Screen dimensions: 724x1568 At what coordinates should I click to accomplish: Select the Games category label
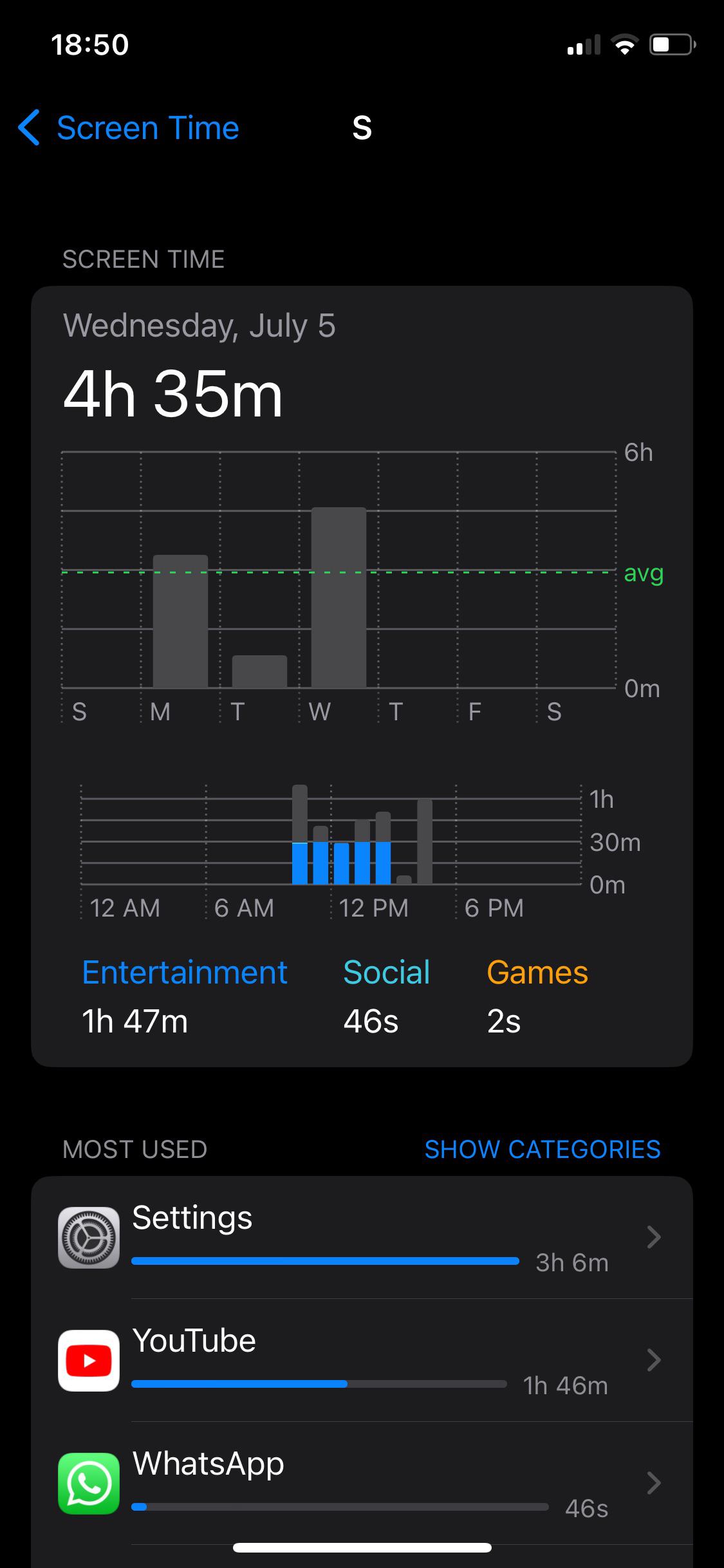click(537, 972)
